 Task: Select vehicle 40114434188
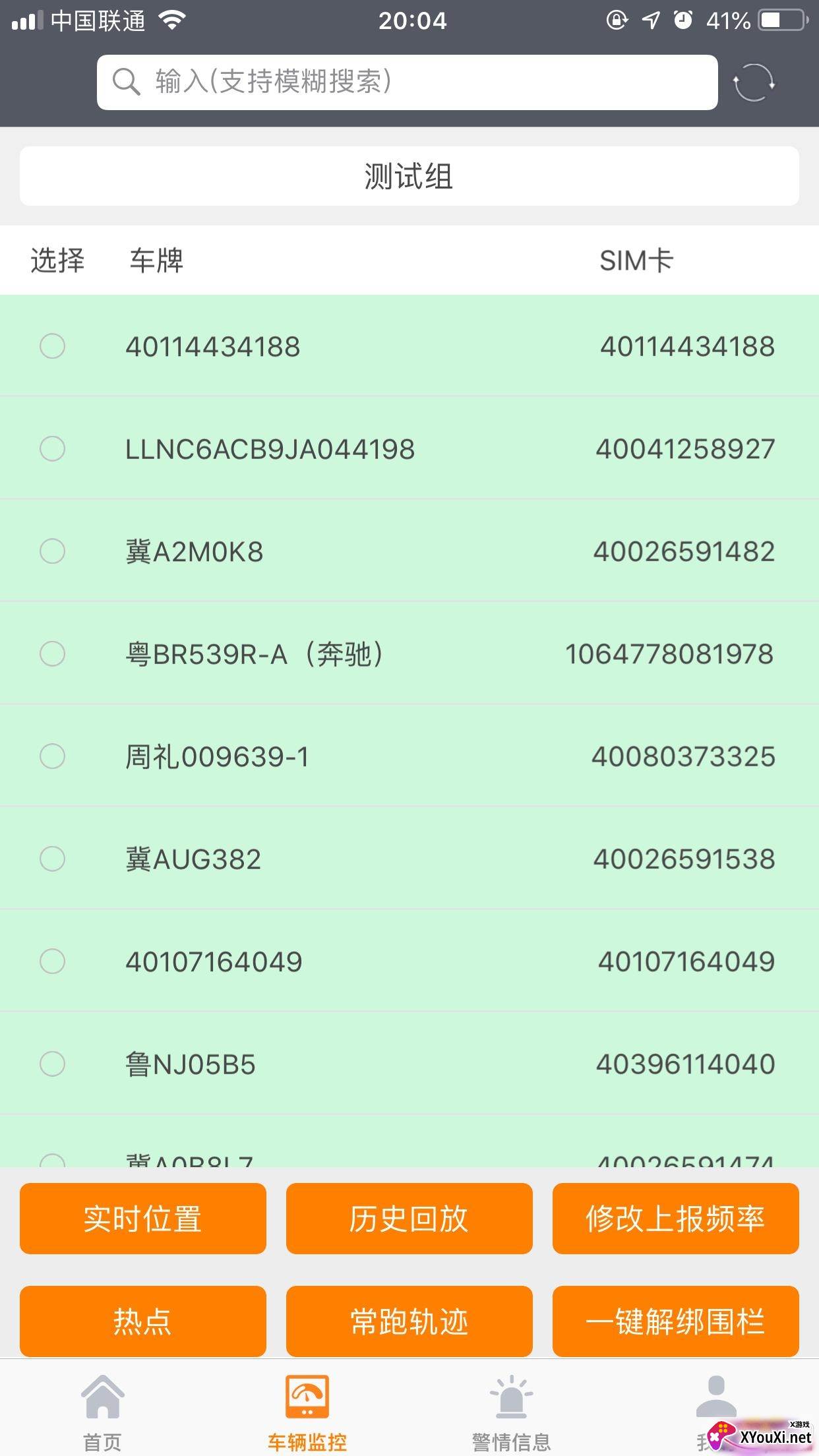point(53,346)
